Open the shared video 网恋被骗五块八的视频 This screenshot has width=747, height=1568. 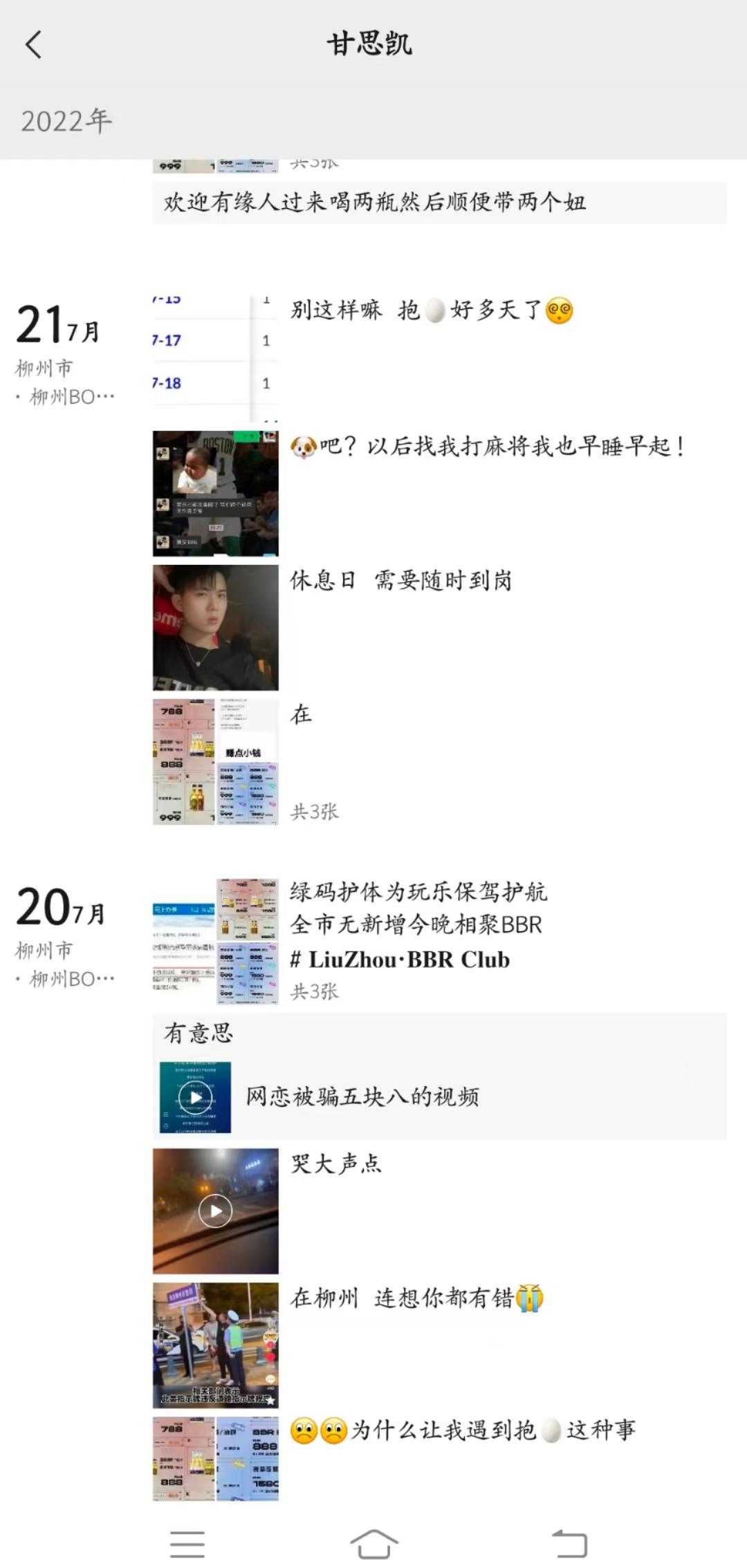(x=362, y=1097)
